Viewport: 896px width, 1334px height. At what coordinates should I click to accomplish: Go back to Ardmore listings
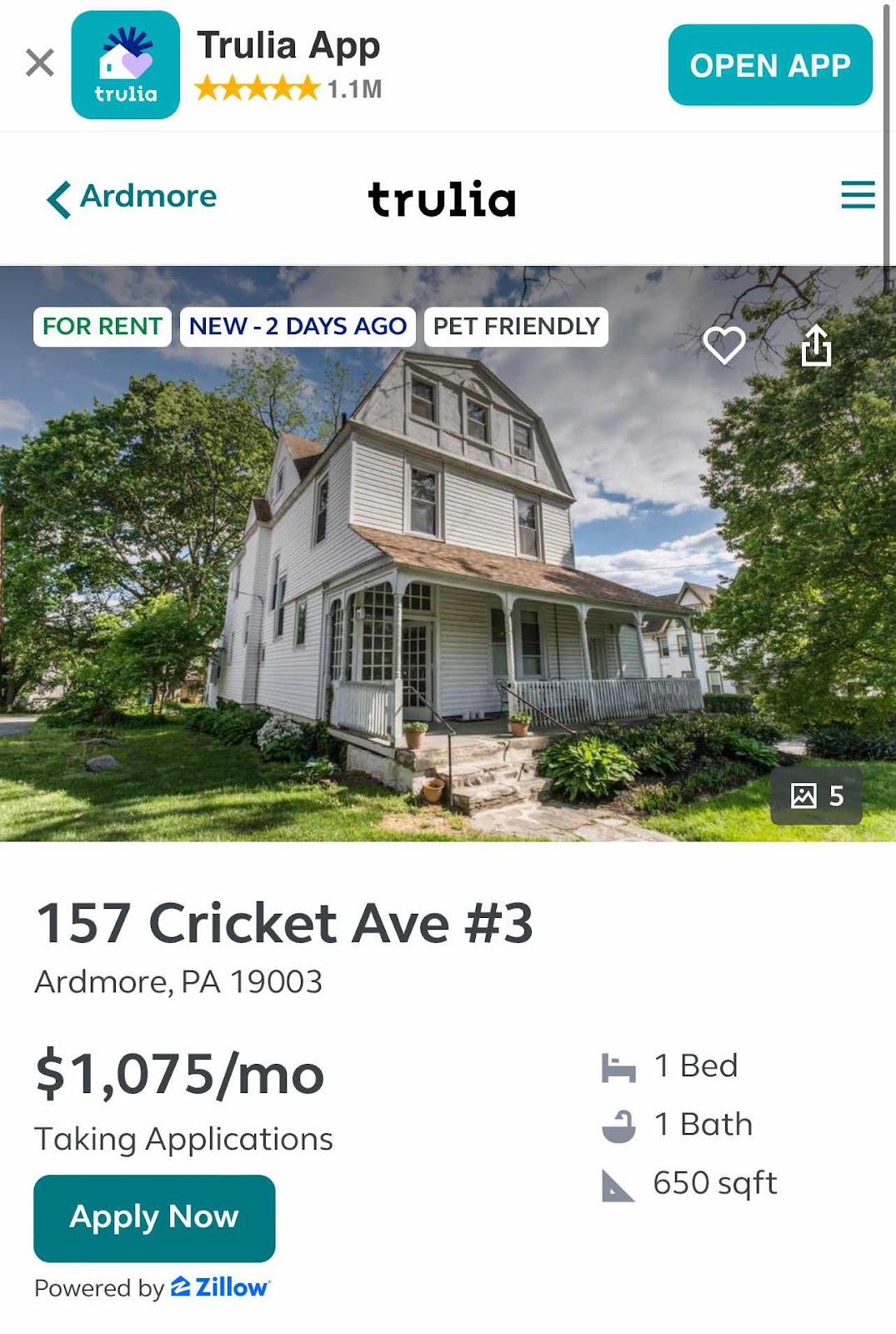[132, 198]
